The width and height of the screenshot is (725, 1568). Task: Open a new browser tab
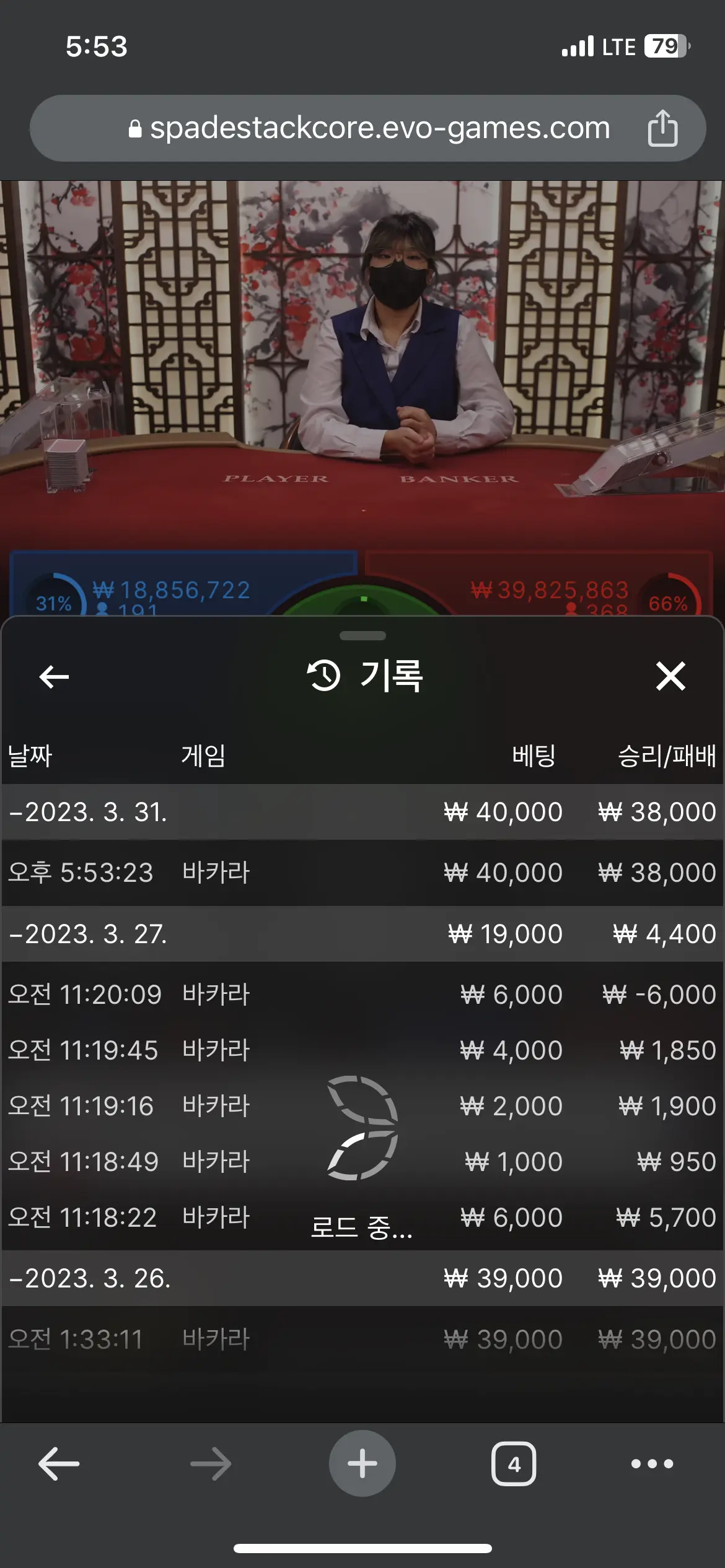pyautogui.click(x=362, y=1463)
